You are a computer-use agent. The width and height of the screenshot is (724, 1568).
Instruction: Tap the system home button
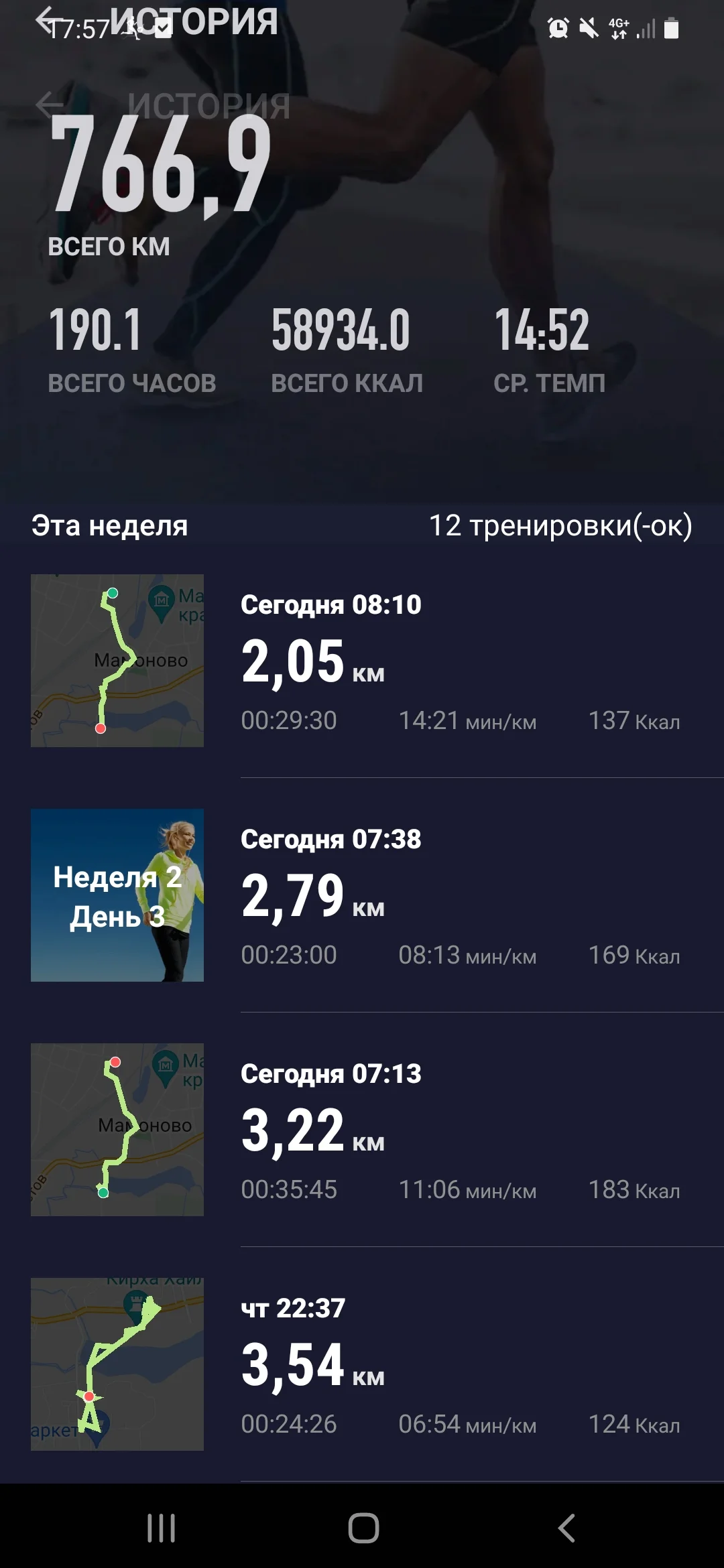[x=363, y=1528]
